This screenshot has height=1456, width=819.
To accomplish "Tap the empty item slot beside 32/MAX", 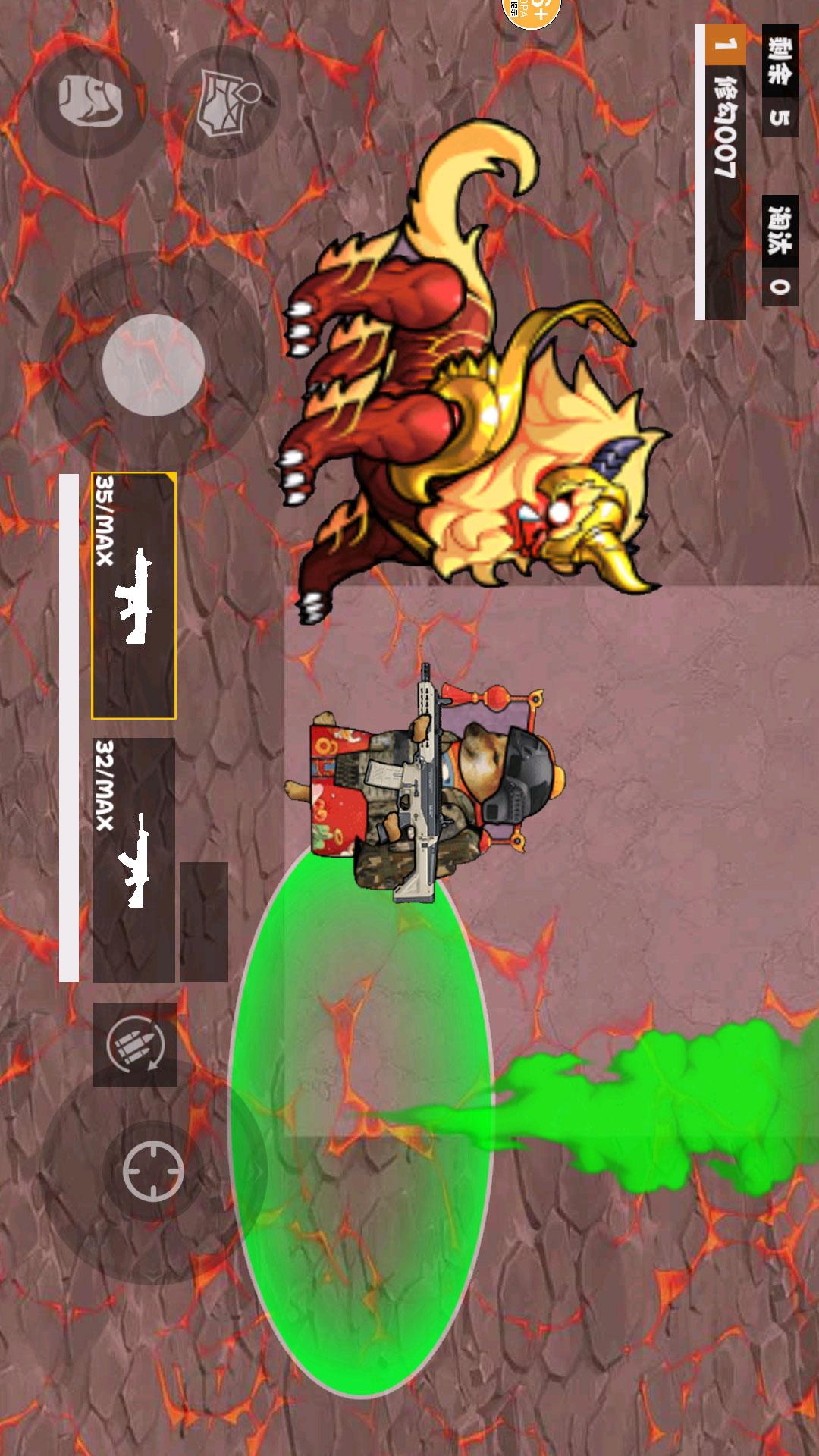I will pyautogui.click(x=204, y=921).
